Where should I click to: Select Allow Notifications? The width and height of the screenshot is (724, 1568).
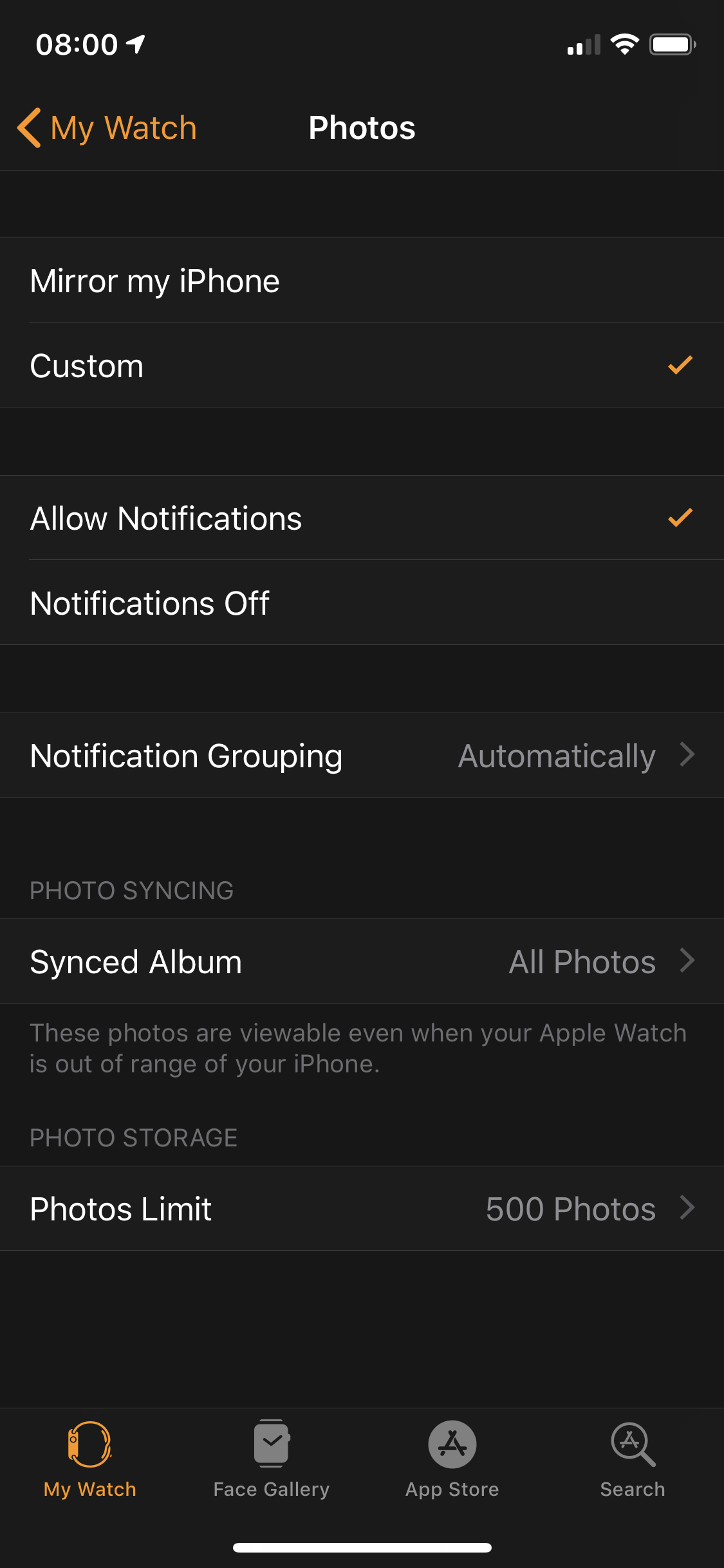(x=166, y=518)
